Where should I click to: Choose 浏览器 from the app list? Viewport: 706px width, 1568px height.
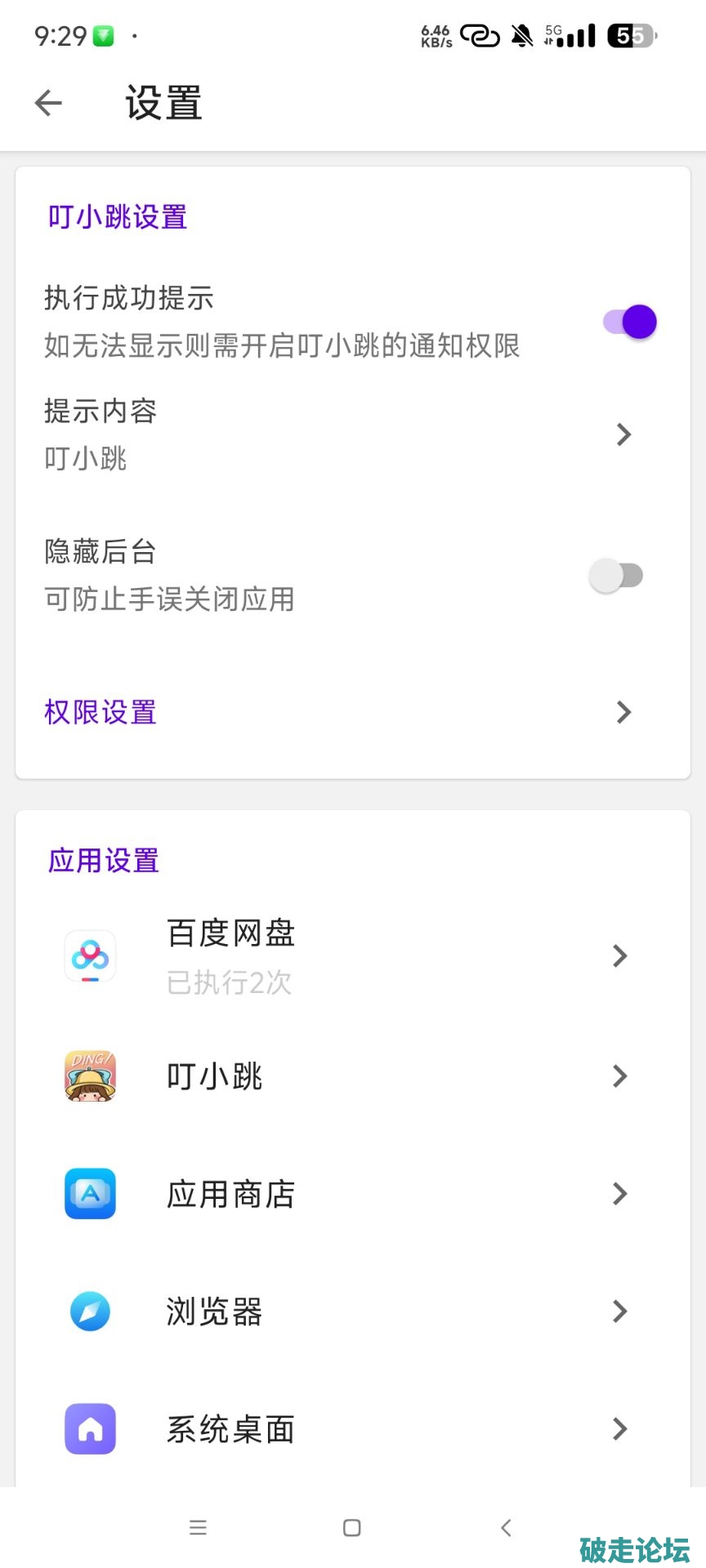click(x=351, y=1312)
